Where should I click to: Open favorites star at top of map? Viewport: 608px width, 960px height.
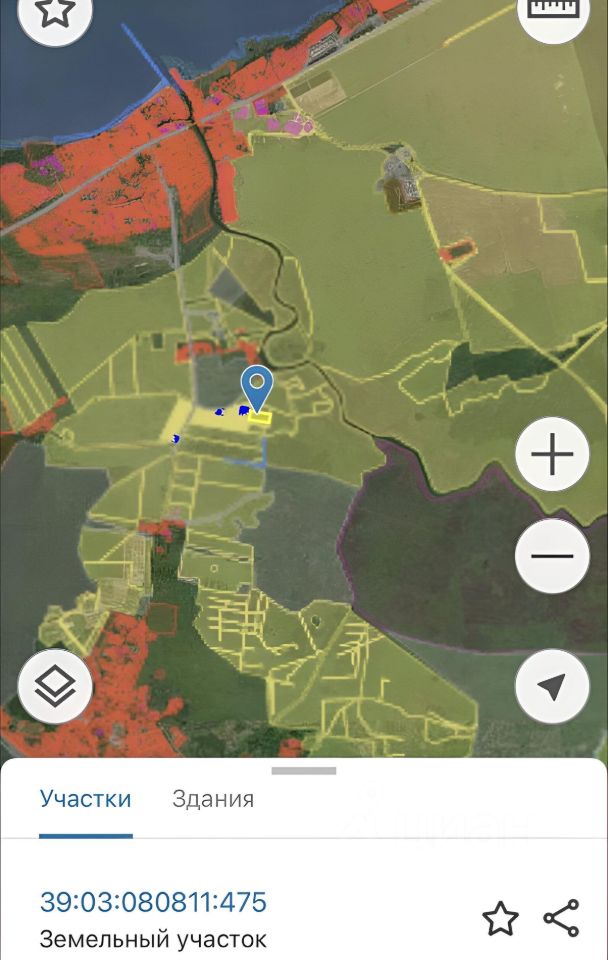(x=55, y=12)
